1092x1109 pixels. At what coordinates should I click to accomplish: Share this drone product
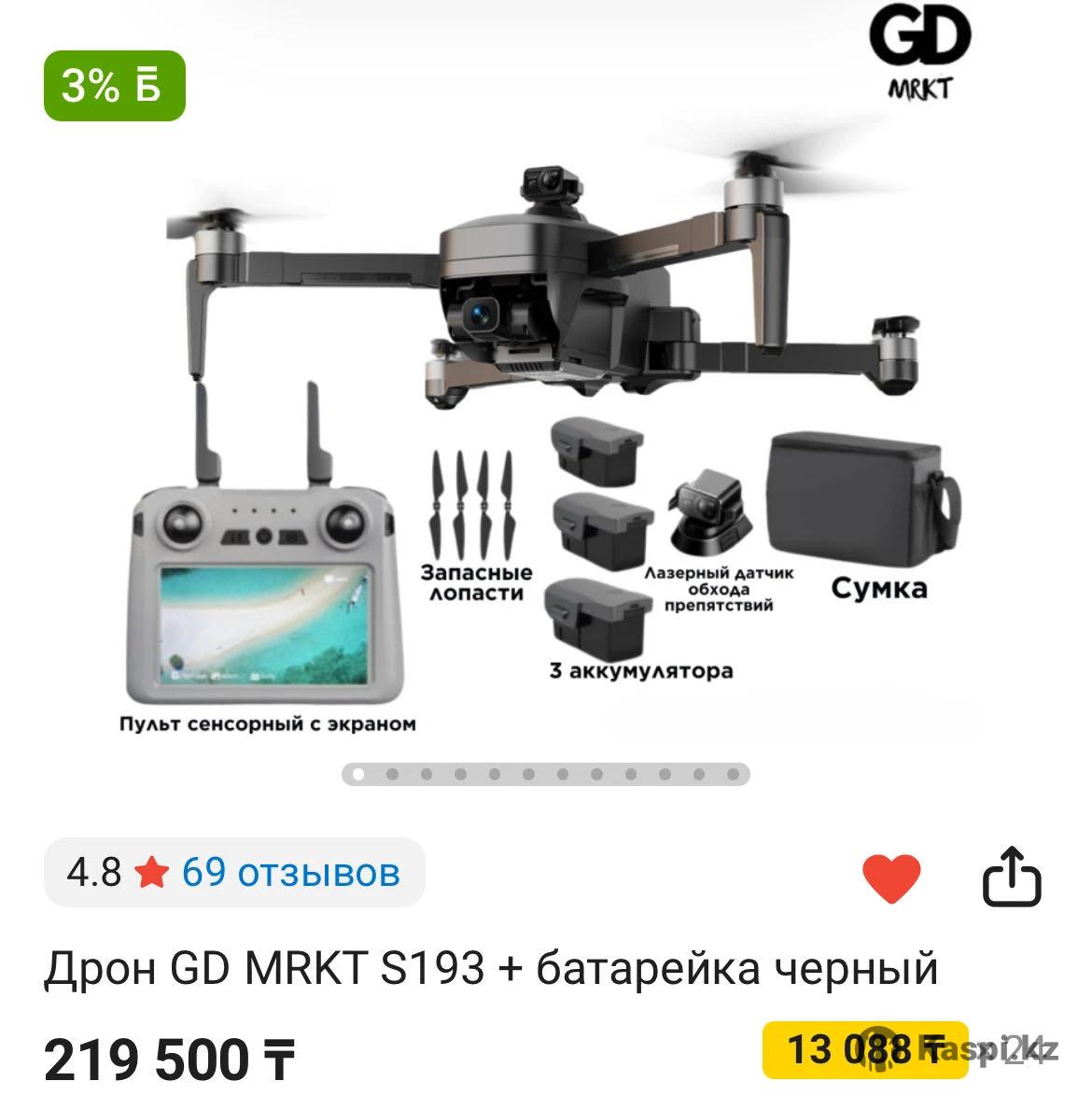point(1012,877)
